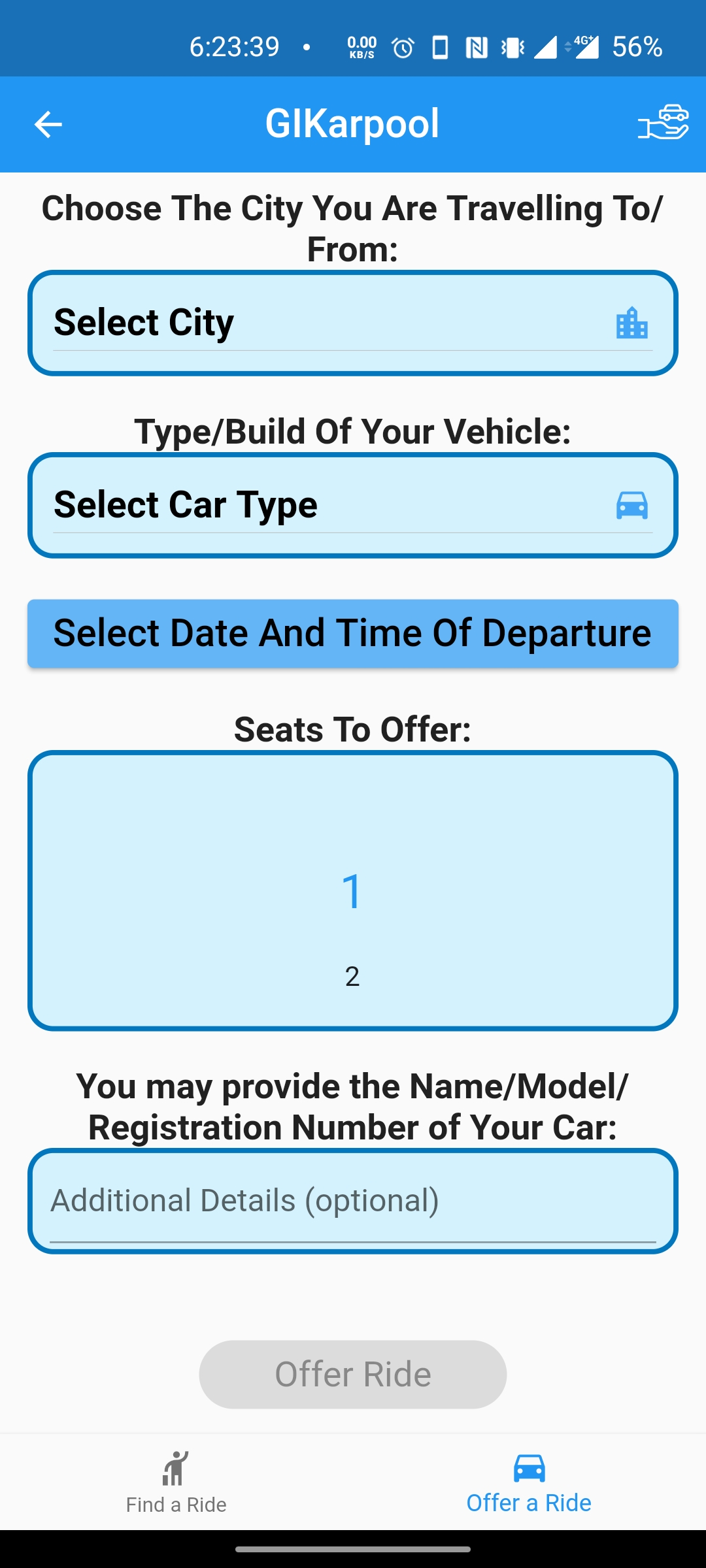706x1568 pixels.
Task: Choose seat option 2 in the seat picker
Action: tap(352, 976)
